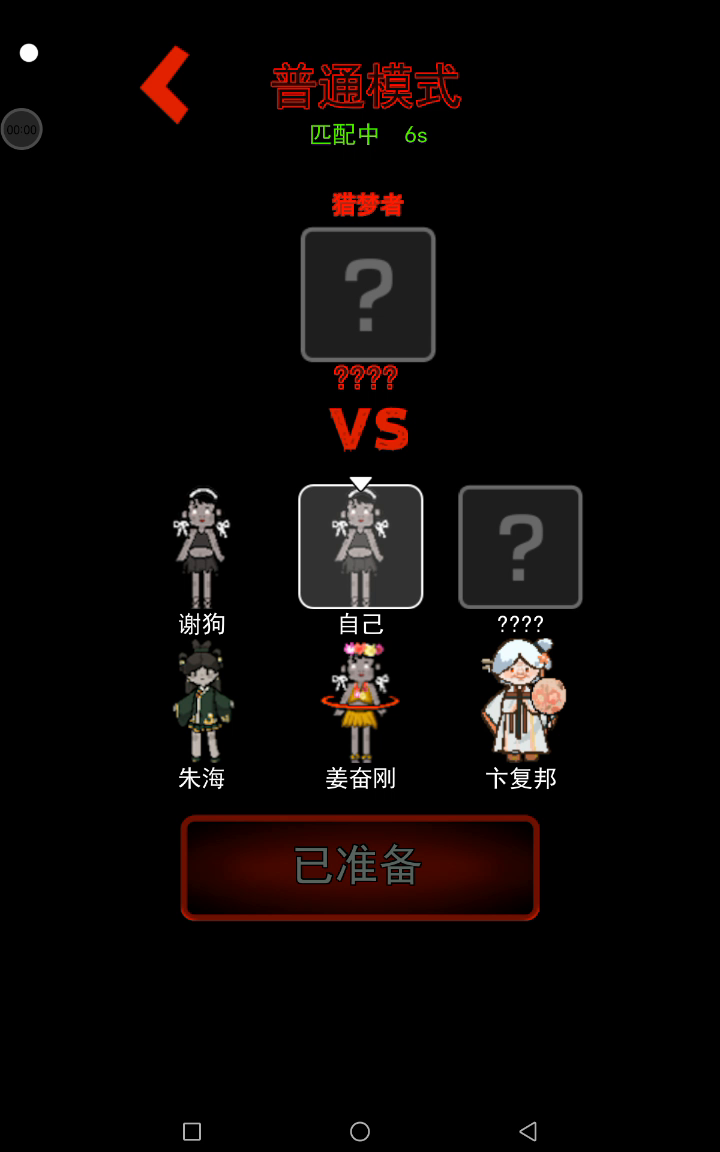The image size is (720, 1152).
Task: View player 朱海's character
Action: [x=202, y=704]
